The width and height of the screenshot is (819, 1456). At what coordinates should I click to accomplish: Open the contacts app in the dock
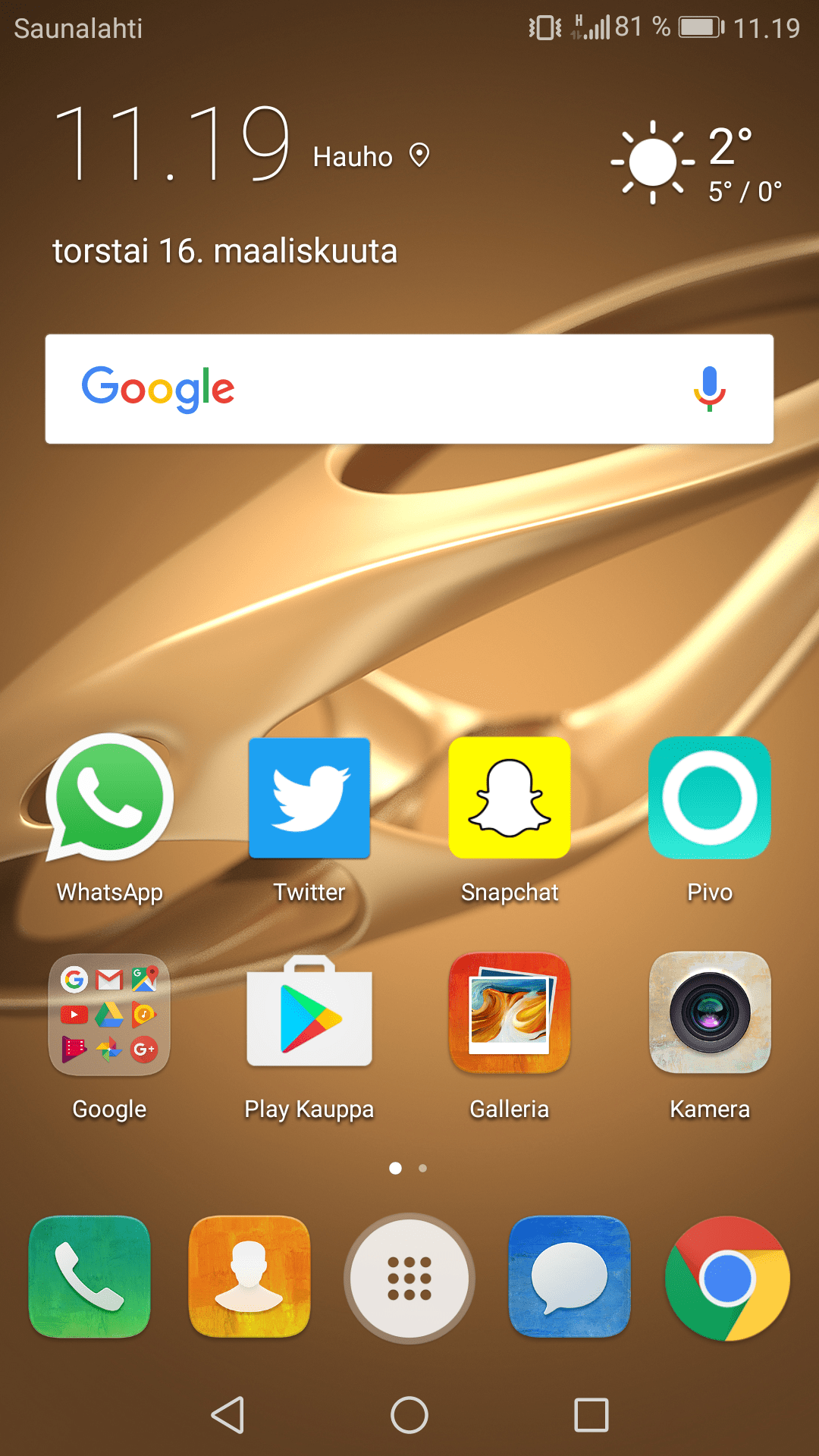[249, 1277]
